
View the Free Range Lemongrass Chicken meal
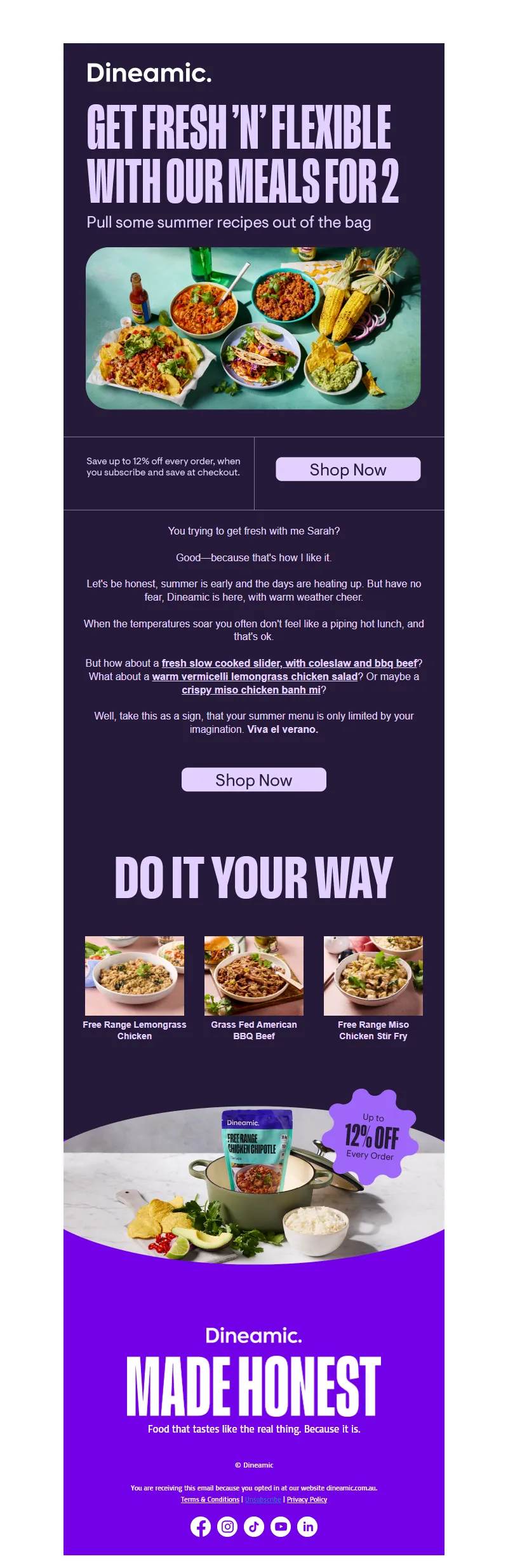[135, 976]
